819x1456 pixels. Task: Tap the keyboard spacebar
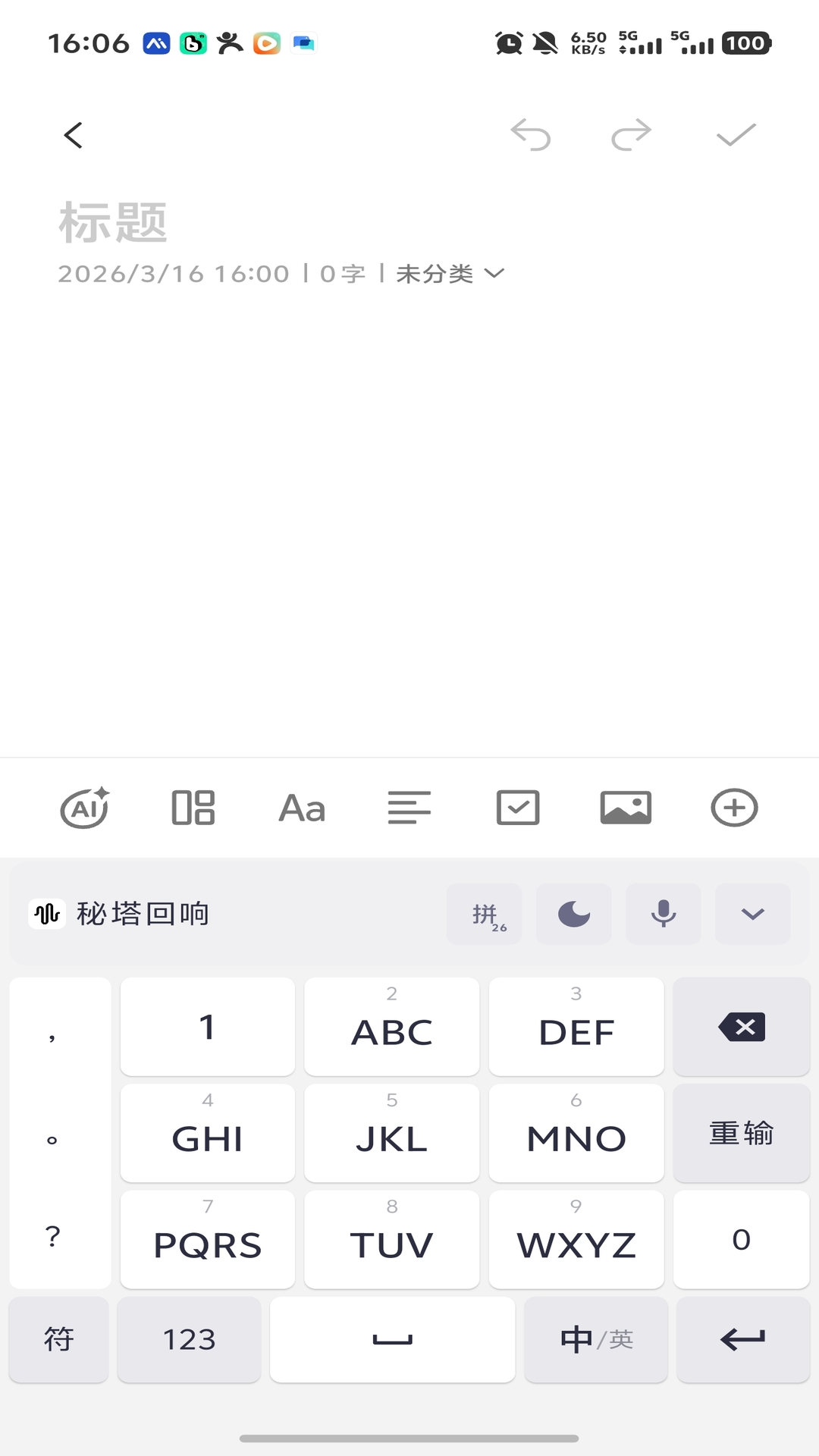point(392,1339)
